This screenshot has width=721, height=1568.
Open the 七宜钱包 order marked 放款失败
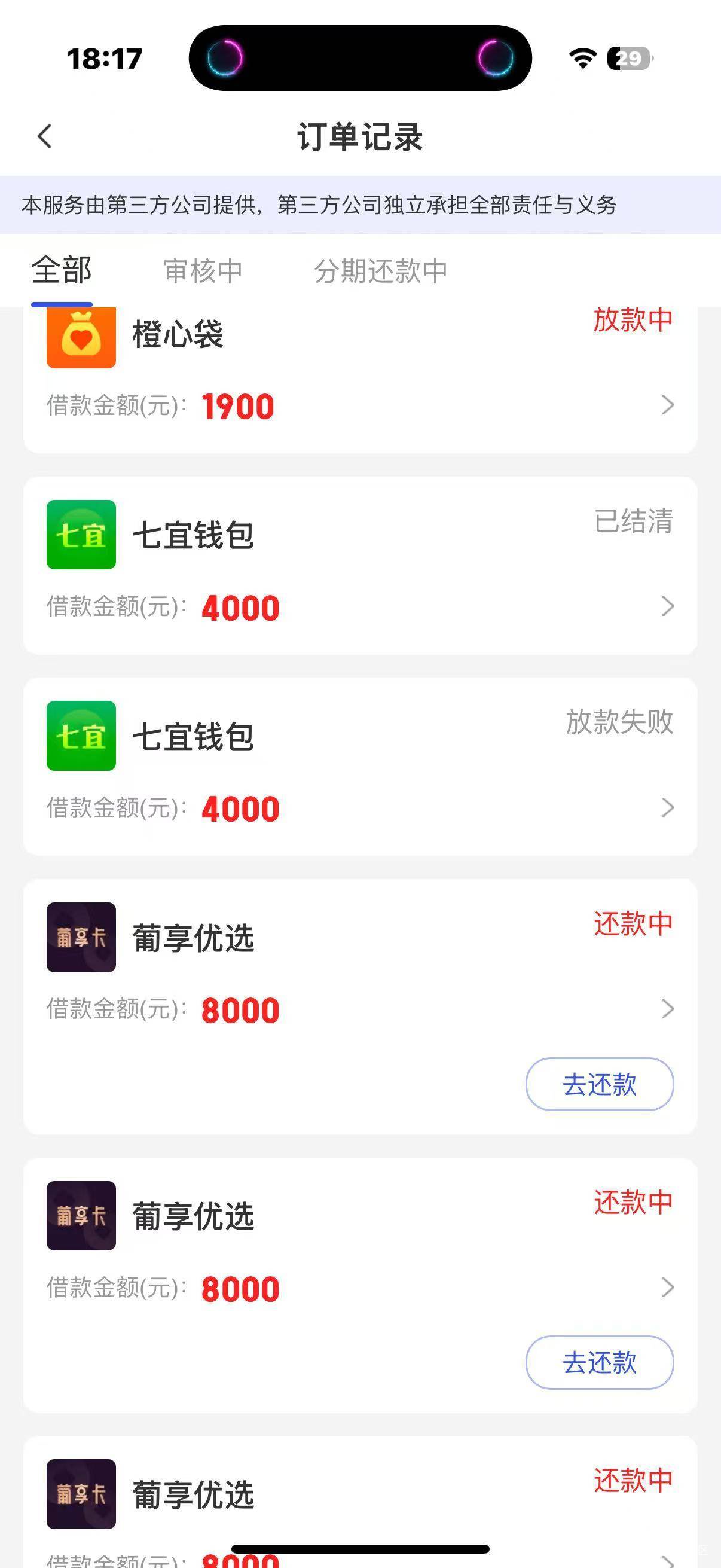[x=359, y=766]
